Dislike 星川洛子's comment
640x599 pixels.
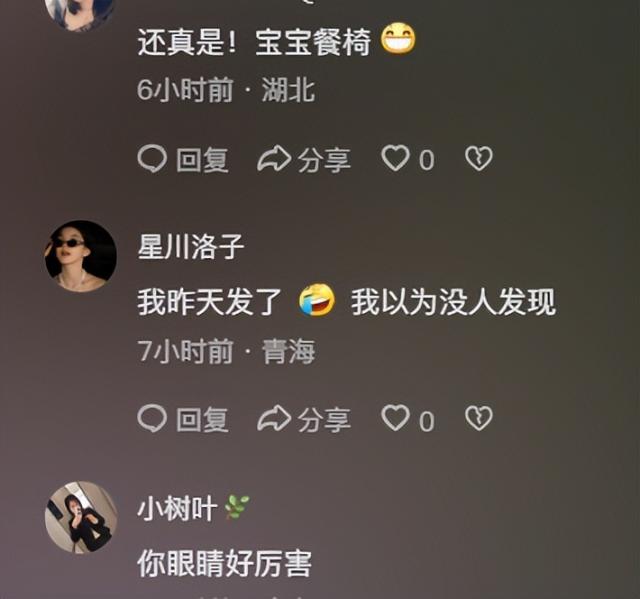pos(479,418)
